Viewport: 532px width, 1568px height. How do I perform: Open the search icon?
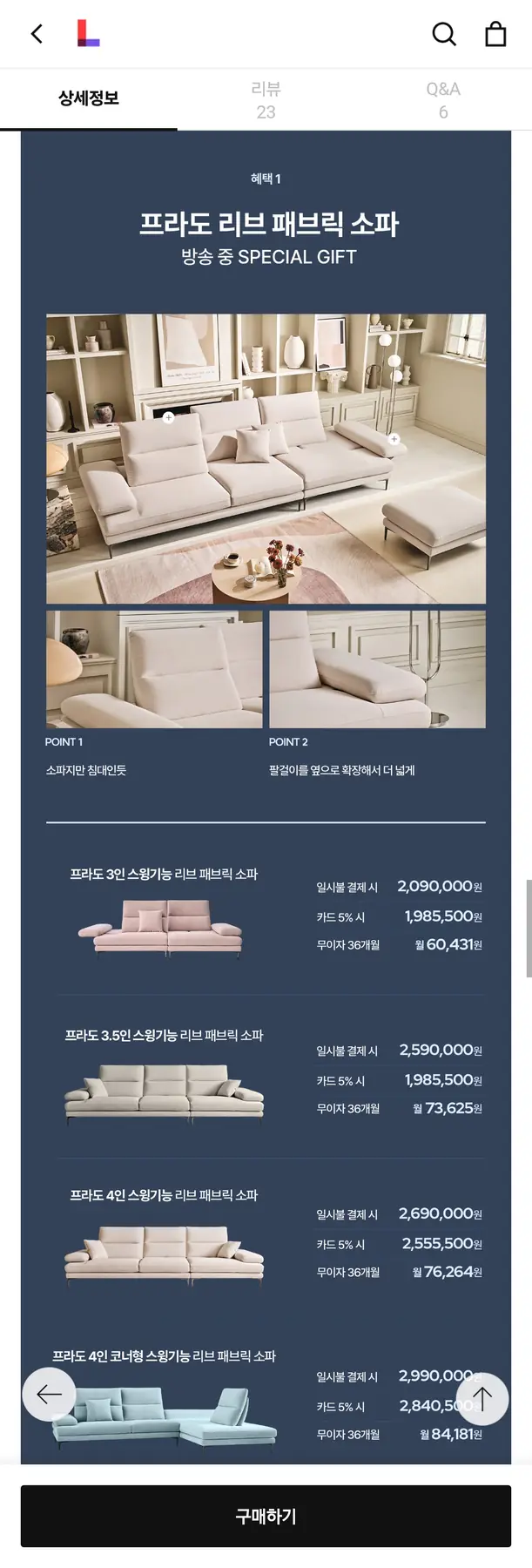tap(444, 34)
